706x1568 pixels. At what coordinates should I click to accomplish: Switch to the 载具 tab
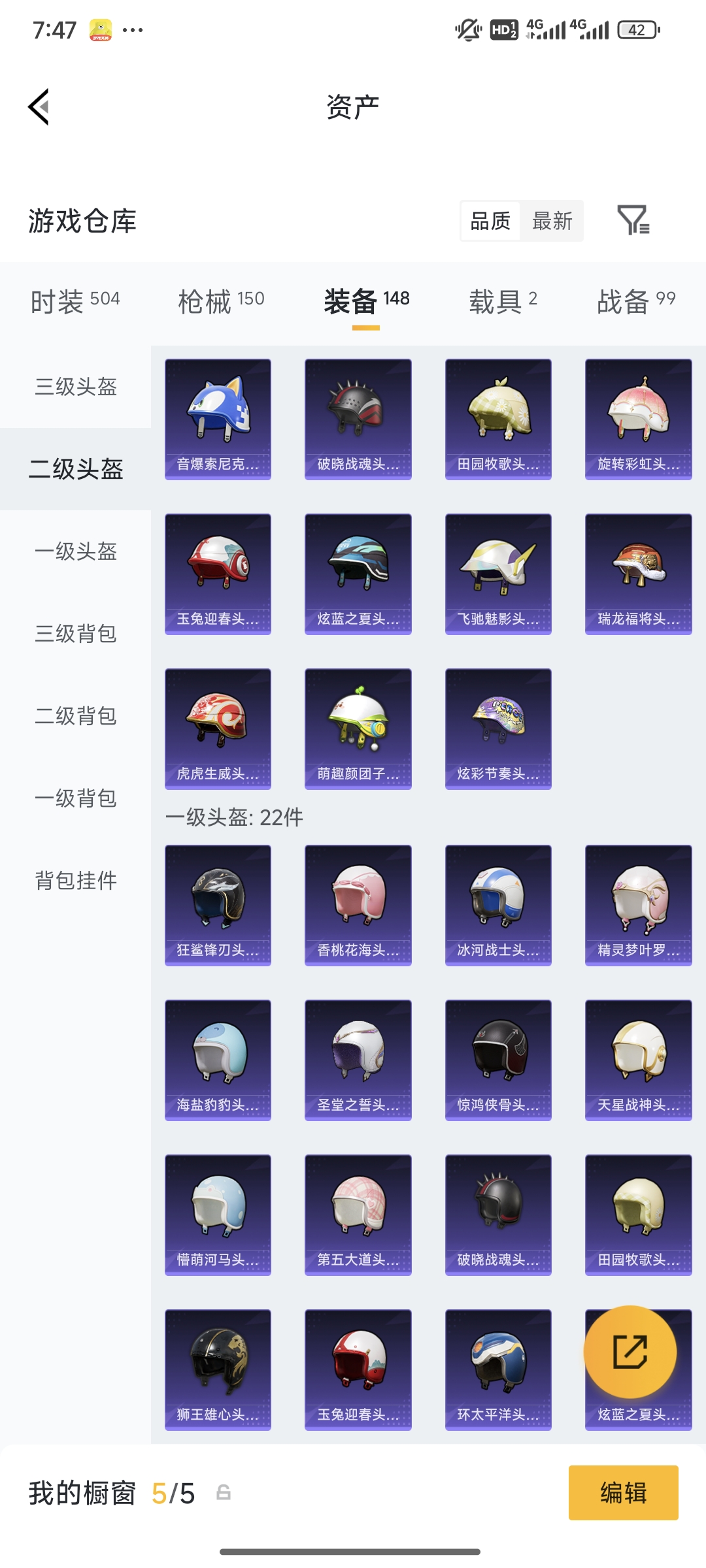coord(501,301)
